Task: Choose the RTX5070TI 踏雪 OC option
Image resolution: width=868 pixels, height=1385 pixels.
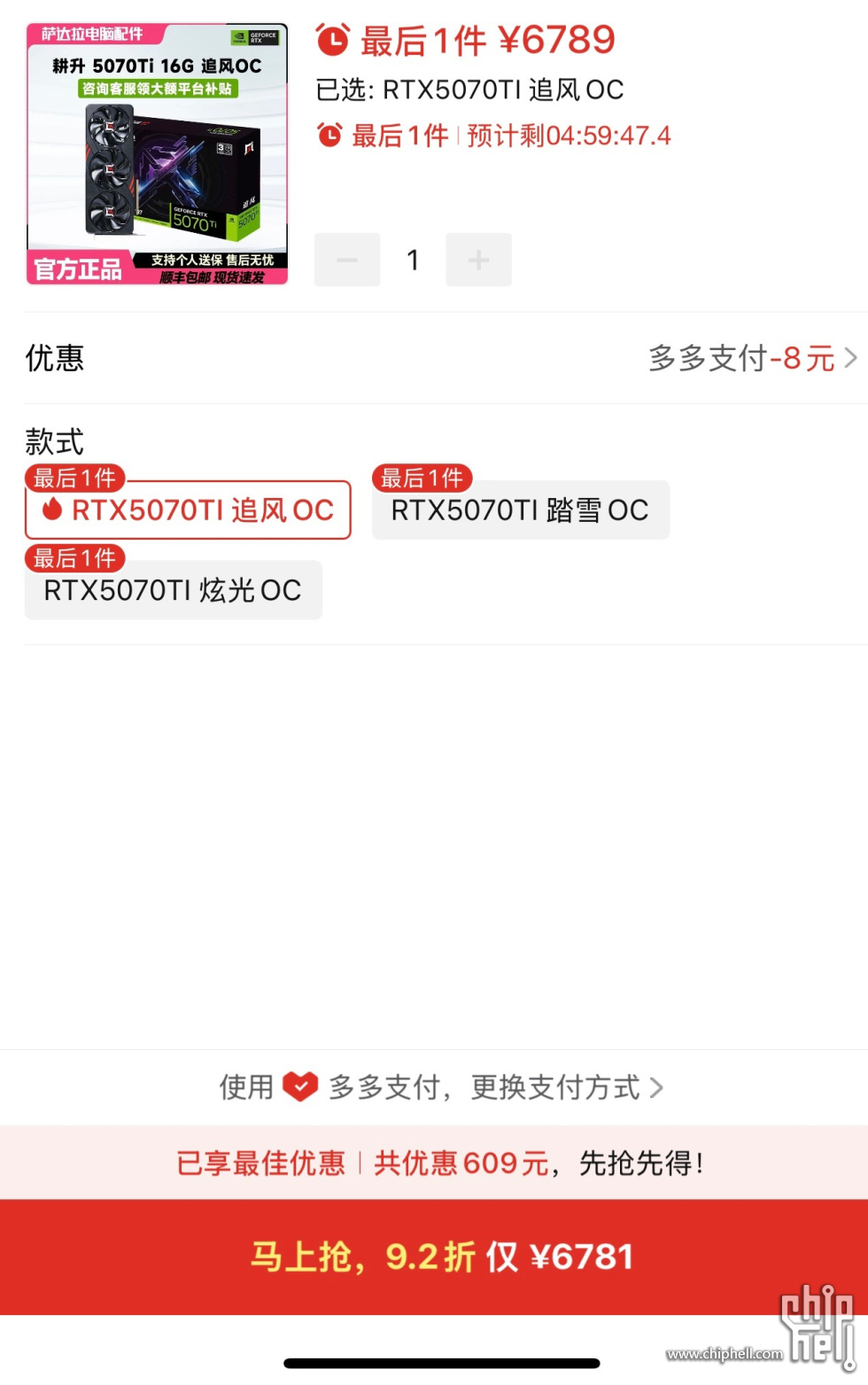Action: click(x=520, y=510)
